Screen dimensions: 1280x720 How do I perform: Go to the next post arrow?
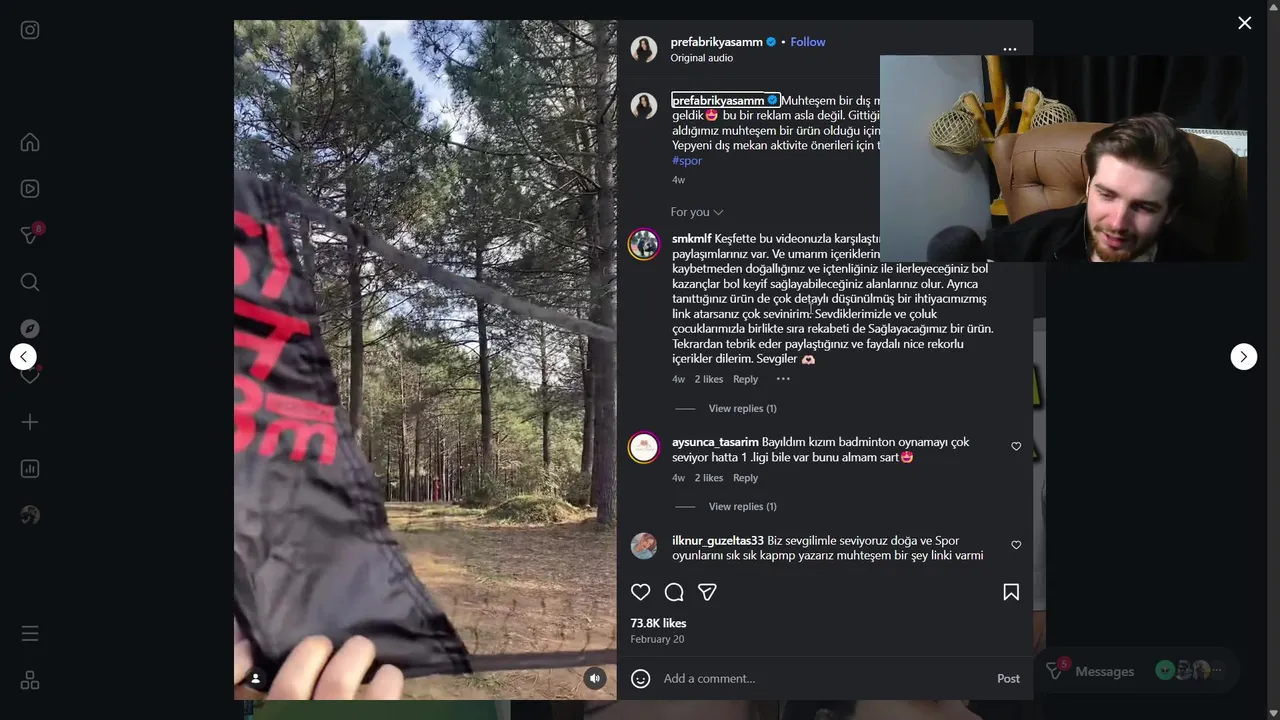[1243, 357]
